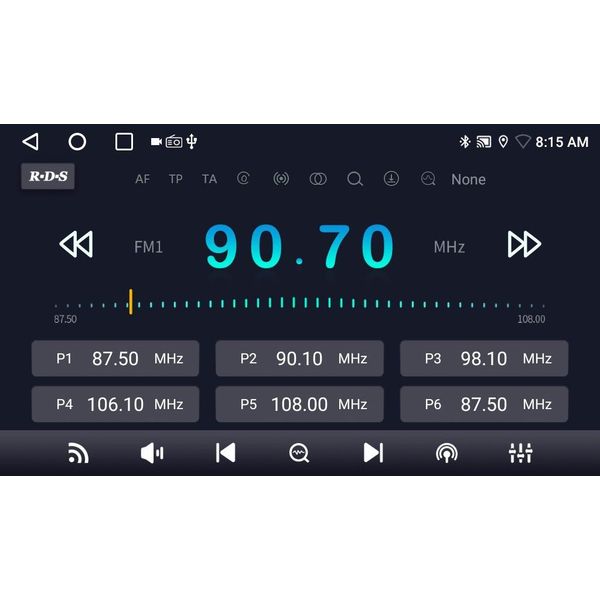Image resolution: width=600 pixels, height=600 pixels.
Task: Open the broadcast antenna option
Action: 447,453
